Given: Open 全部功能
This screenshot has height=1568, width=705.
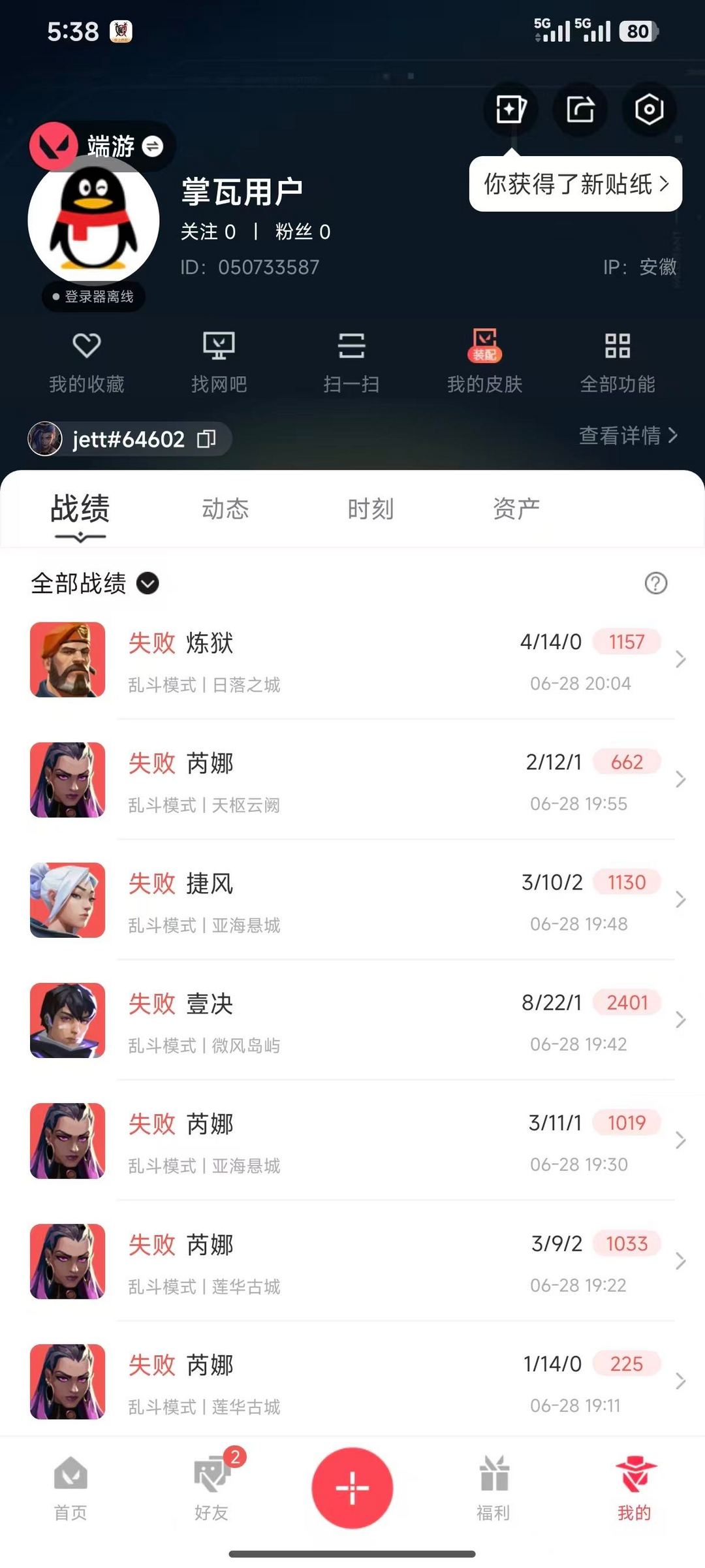Looking at the screenshot, I should pos(618,362).
